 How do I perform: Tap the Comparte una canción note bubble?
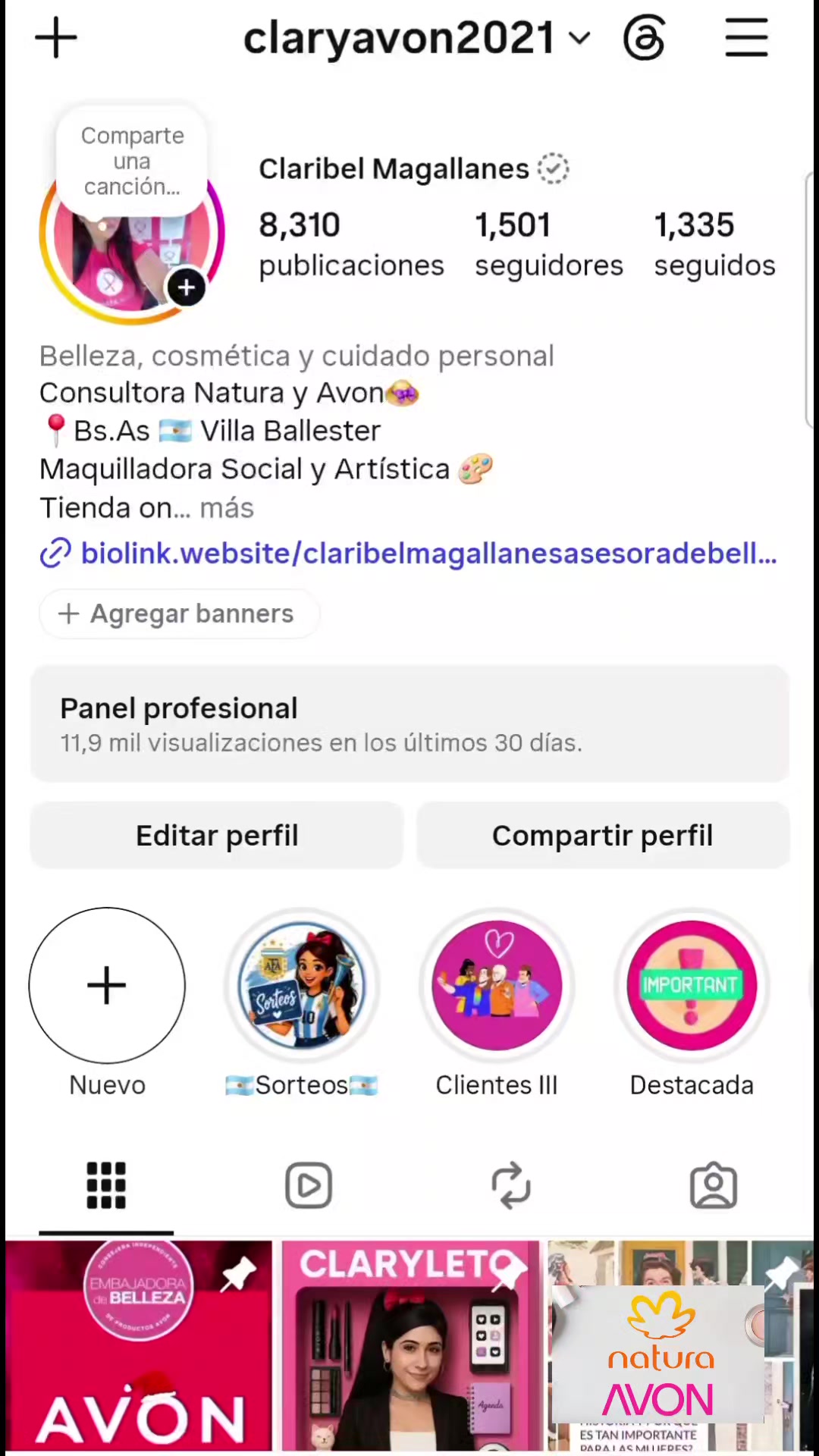[132, 161]
